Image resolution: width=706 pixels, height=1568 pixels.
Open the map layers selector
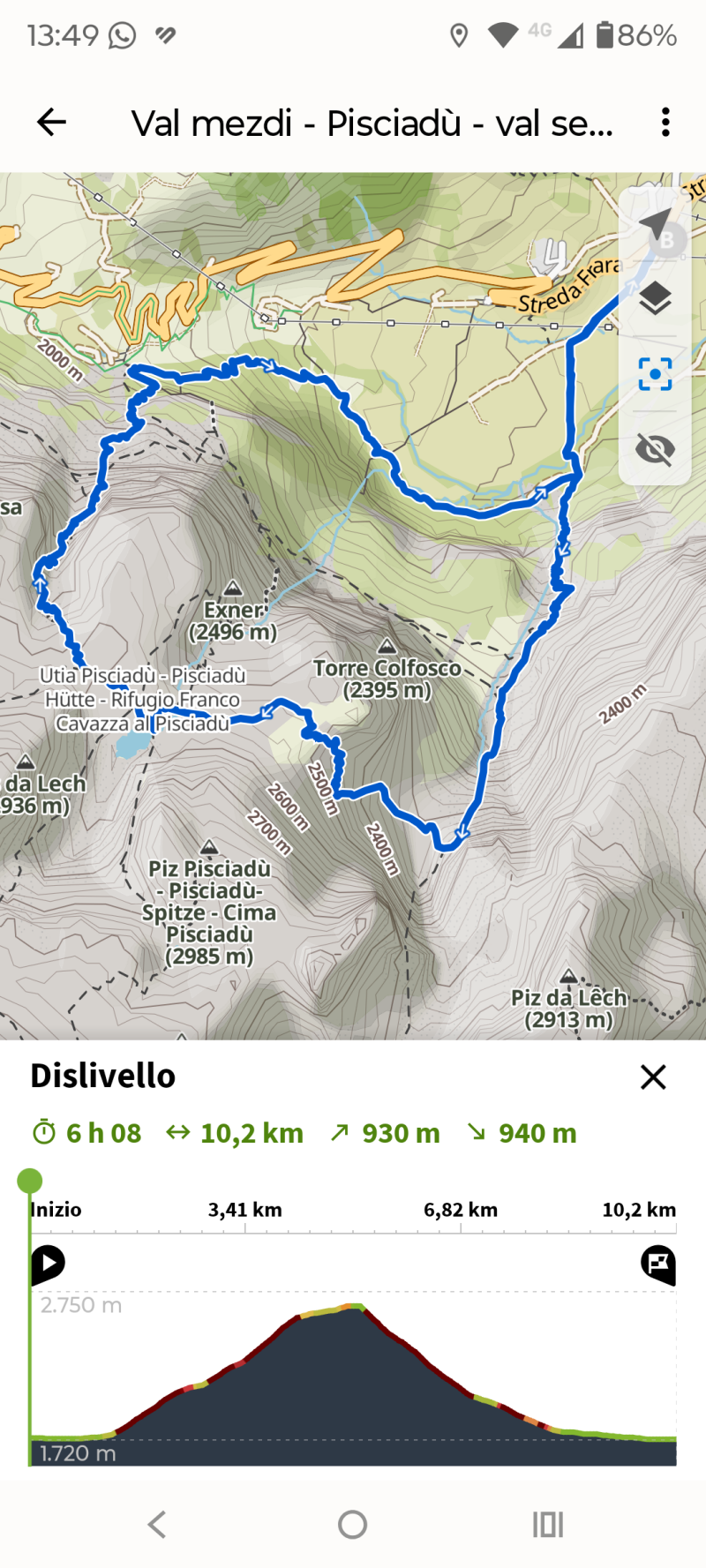655,299
